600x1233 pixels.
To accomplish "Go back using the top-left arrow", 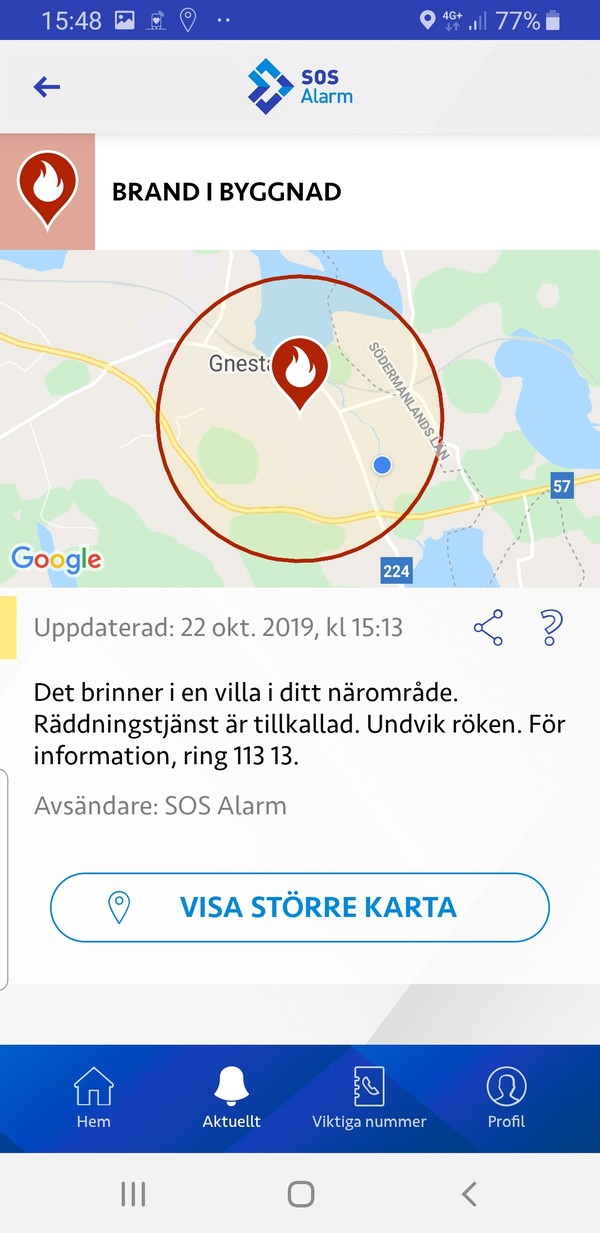I will coord(47,87).
